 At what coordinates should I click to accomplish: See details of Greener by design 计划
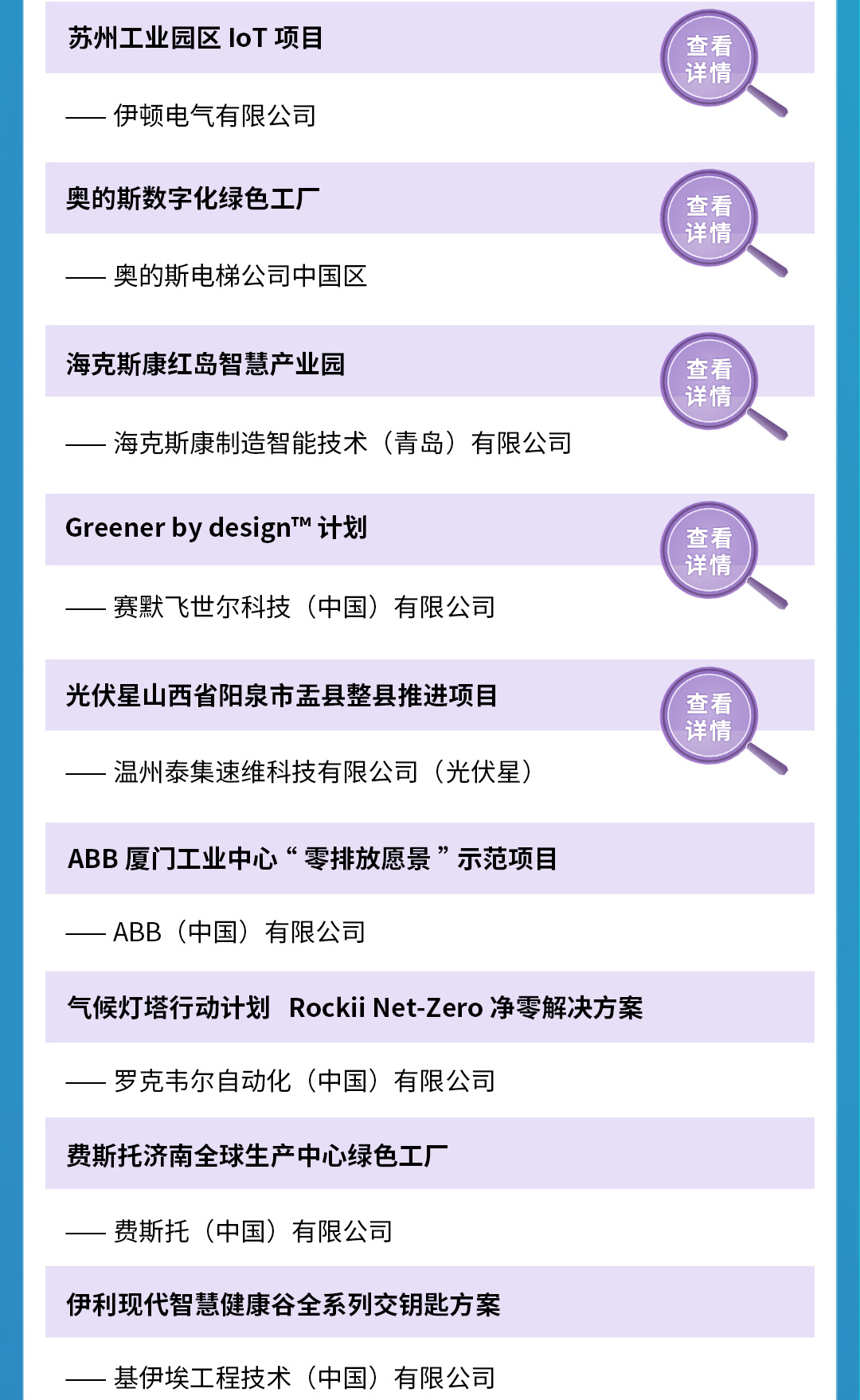[709, 551]
